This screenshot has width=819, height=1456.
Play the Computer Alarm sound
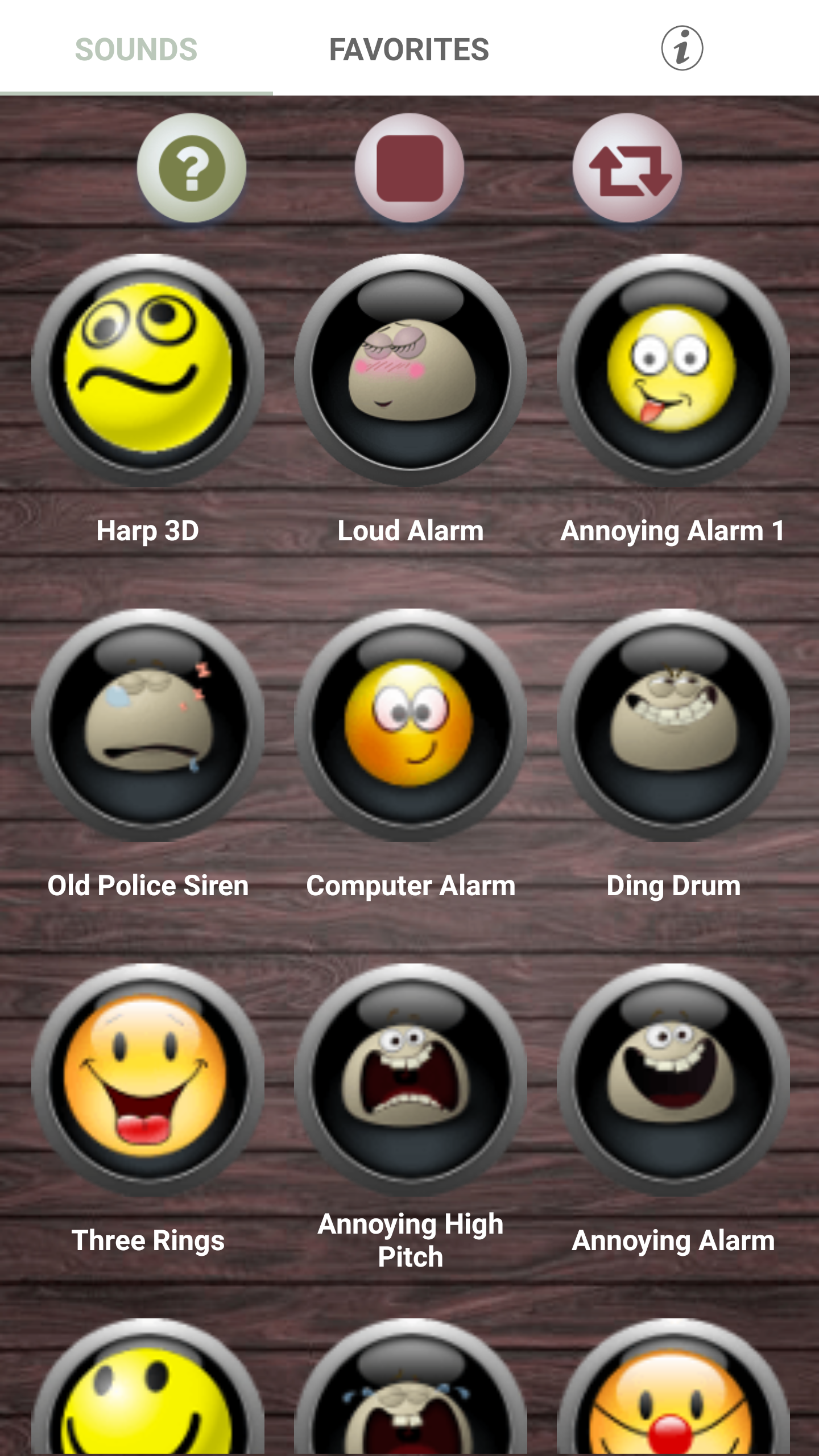pos(410,725)
